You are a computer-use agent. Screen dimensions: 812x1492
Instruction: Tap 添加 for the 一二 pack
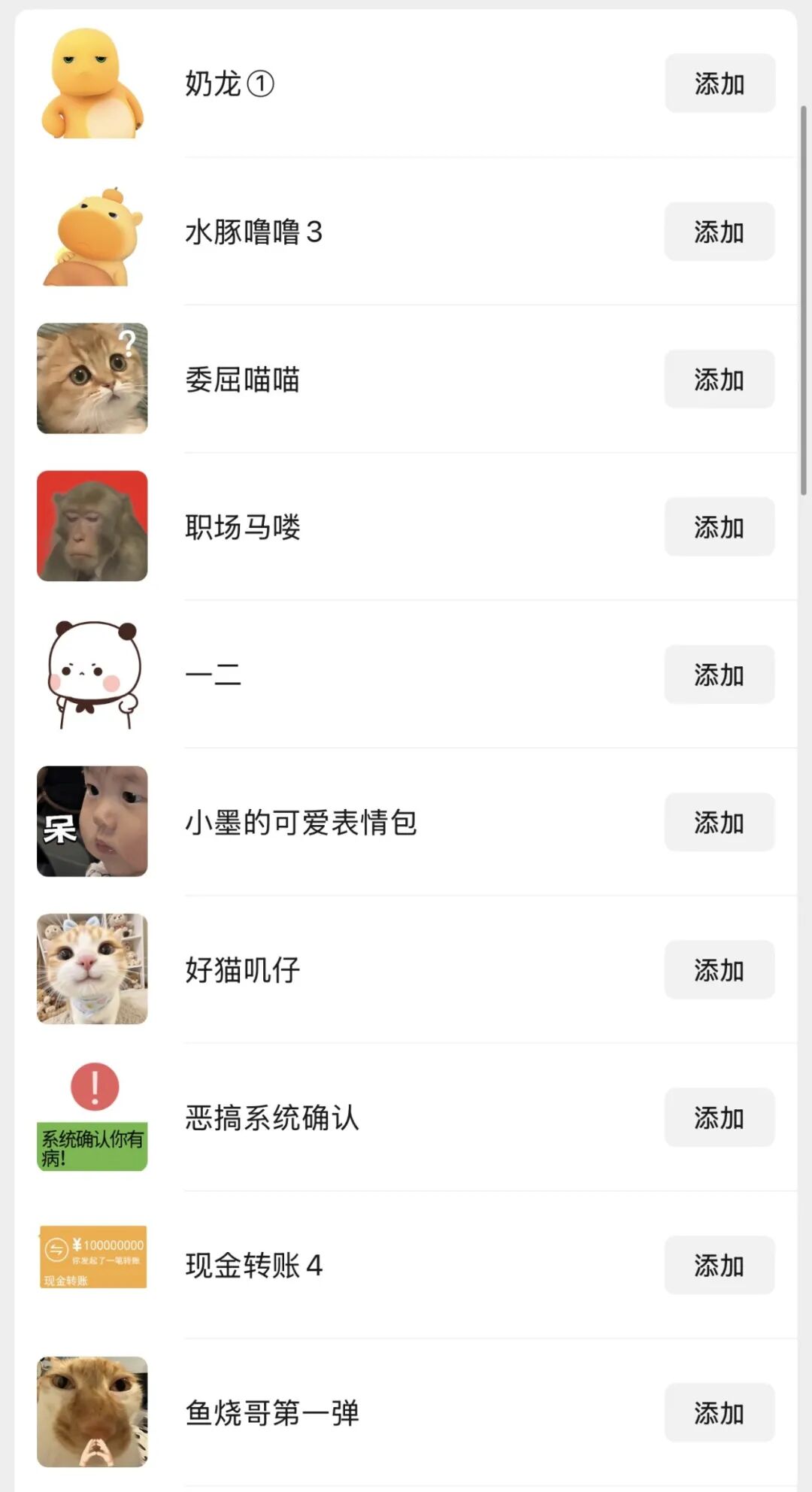point(720,675)
